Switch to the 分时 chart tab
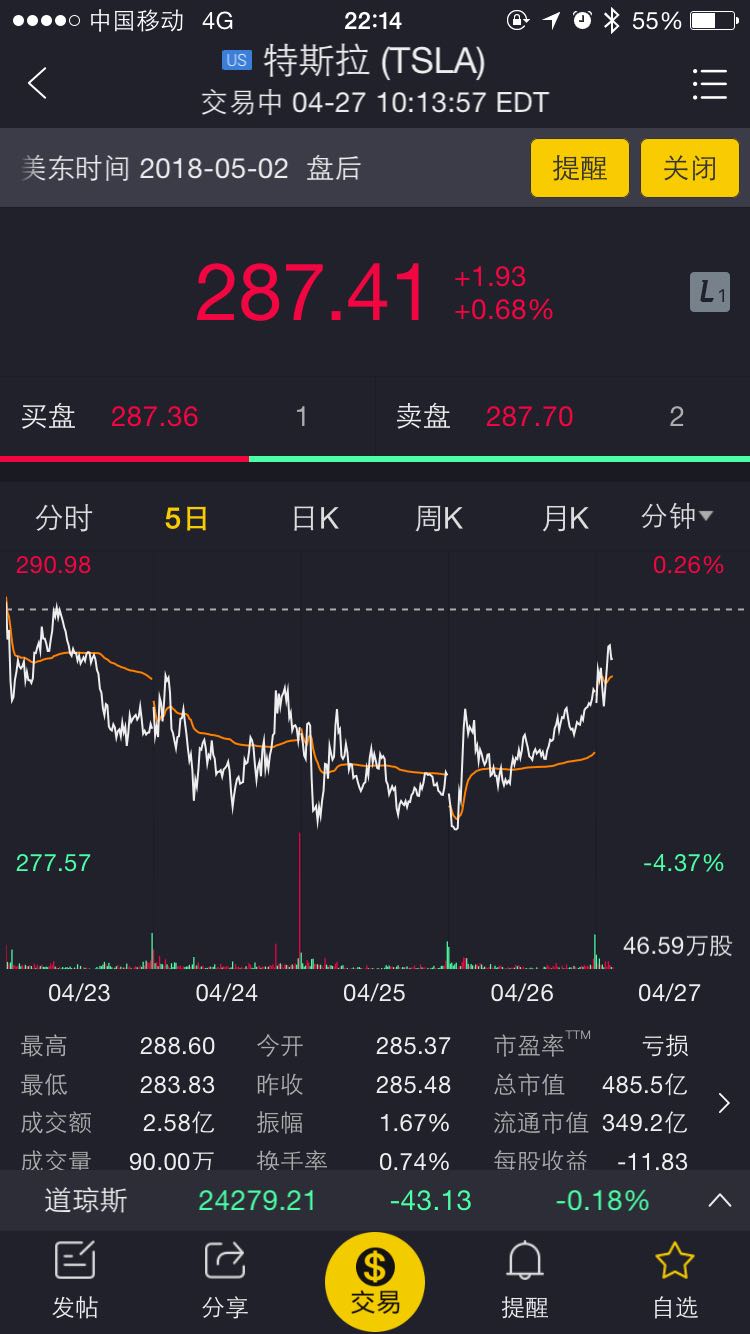The width and height of the screenshot is (750, 1334). tap(63, 518)
